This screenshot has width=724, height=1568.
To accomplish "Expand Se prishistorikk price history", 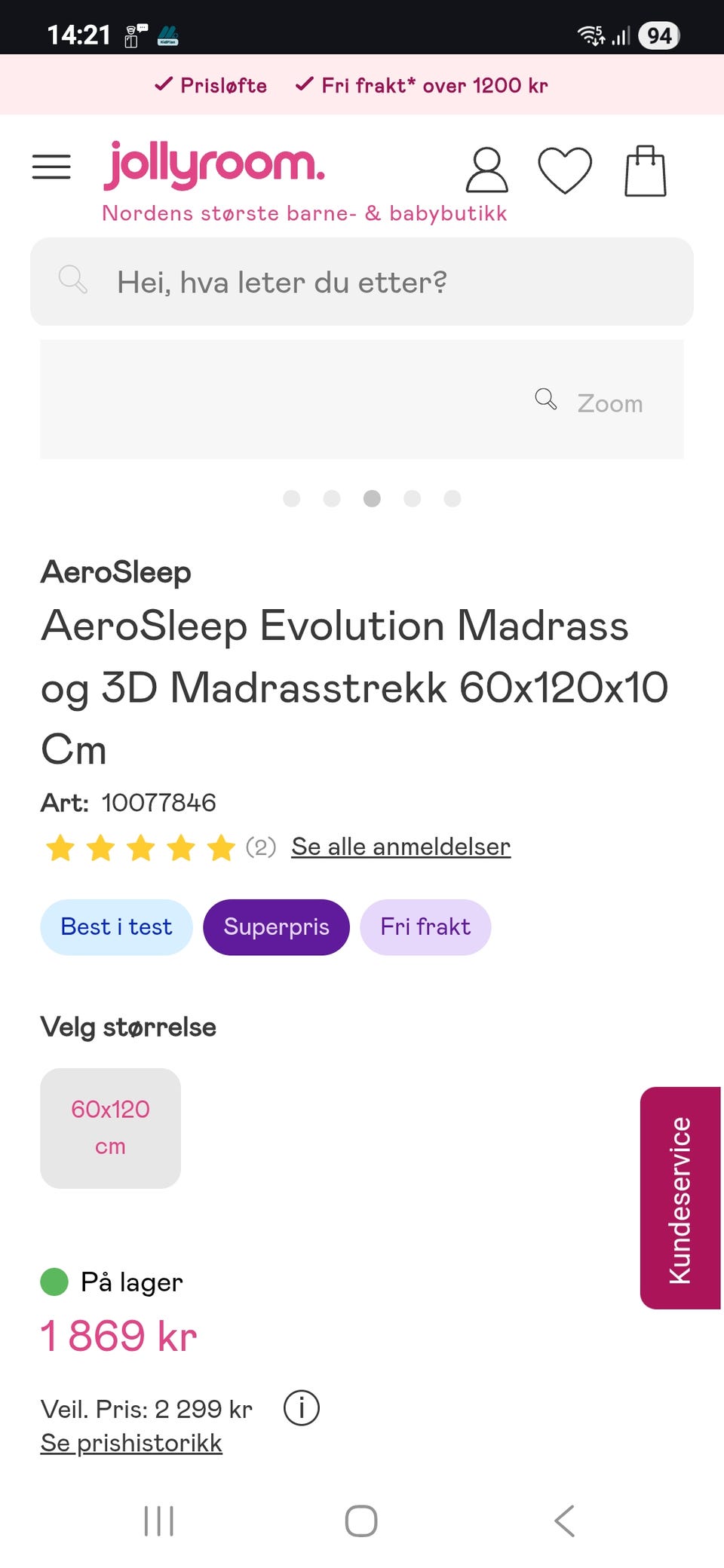I will (130, 1442).
